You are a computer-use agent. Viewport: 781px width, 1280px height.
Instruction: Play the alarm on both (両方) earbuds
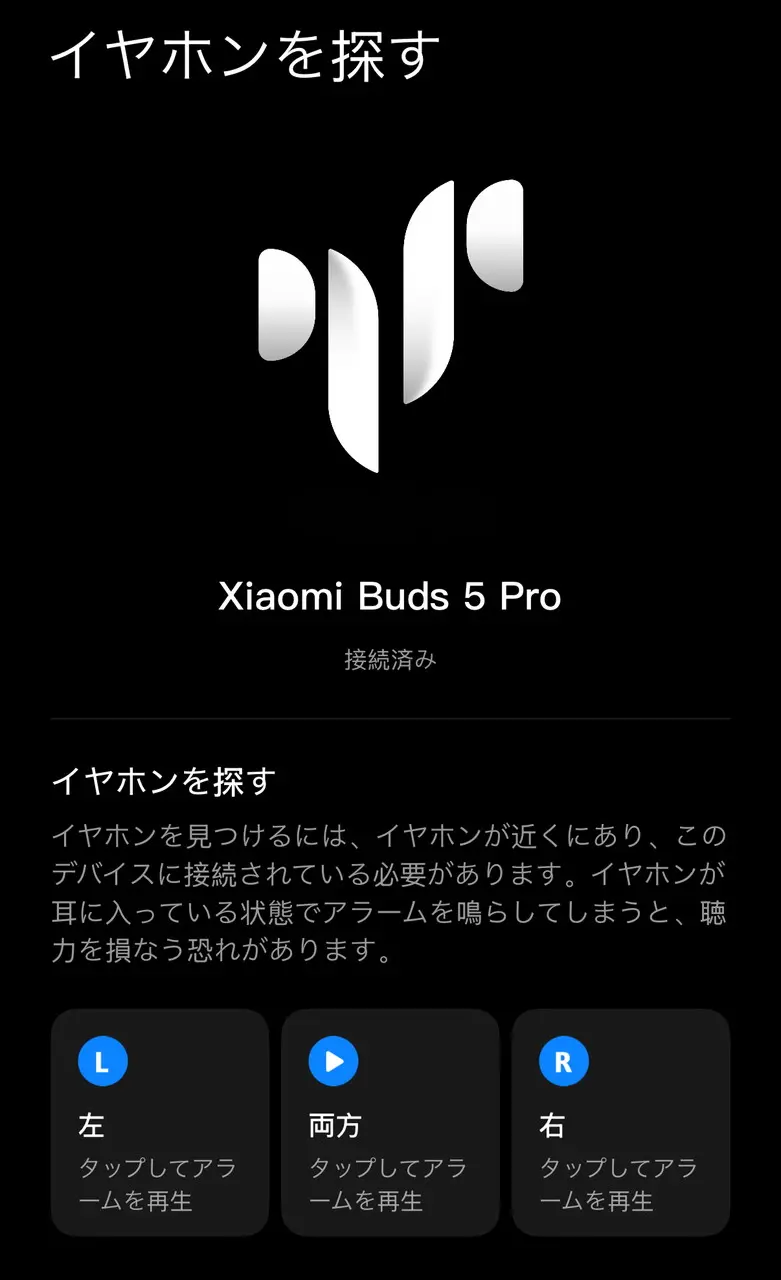[390, 1122]
